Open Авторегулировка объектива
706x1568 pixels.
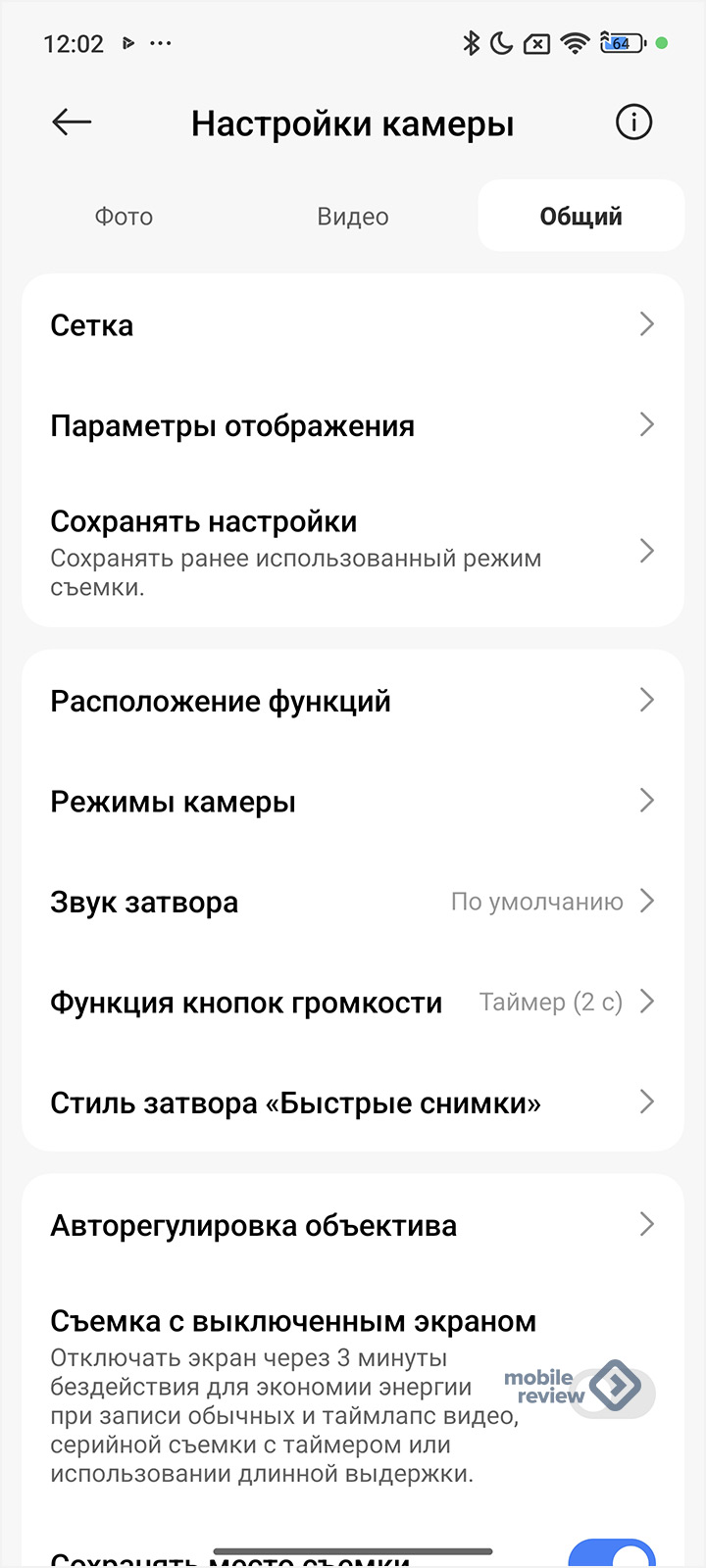tap(353, 1225)
